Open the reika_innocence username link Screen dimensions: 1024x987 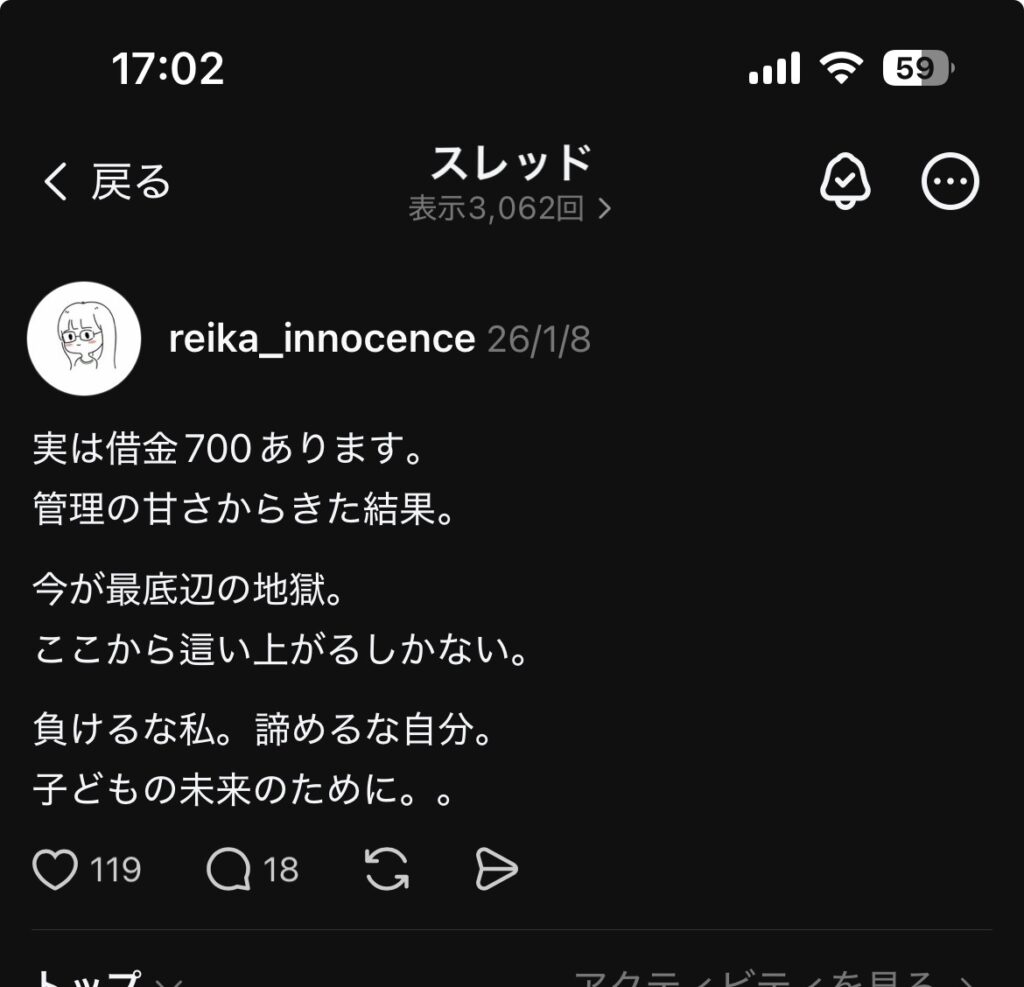[321, 340]
